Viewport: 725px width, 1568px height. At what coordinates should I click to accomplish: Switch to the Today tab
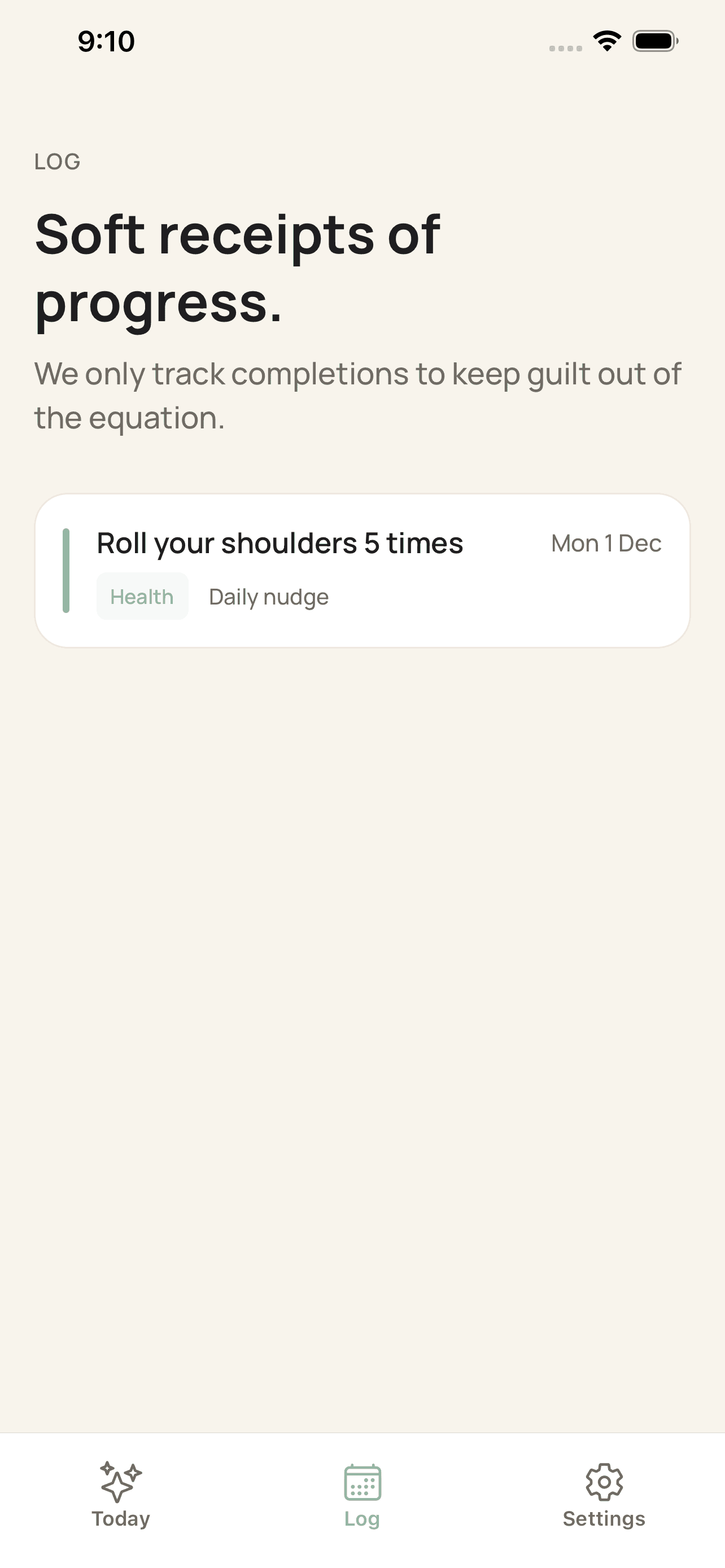120,1517
